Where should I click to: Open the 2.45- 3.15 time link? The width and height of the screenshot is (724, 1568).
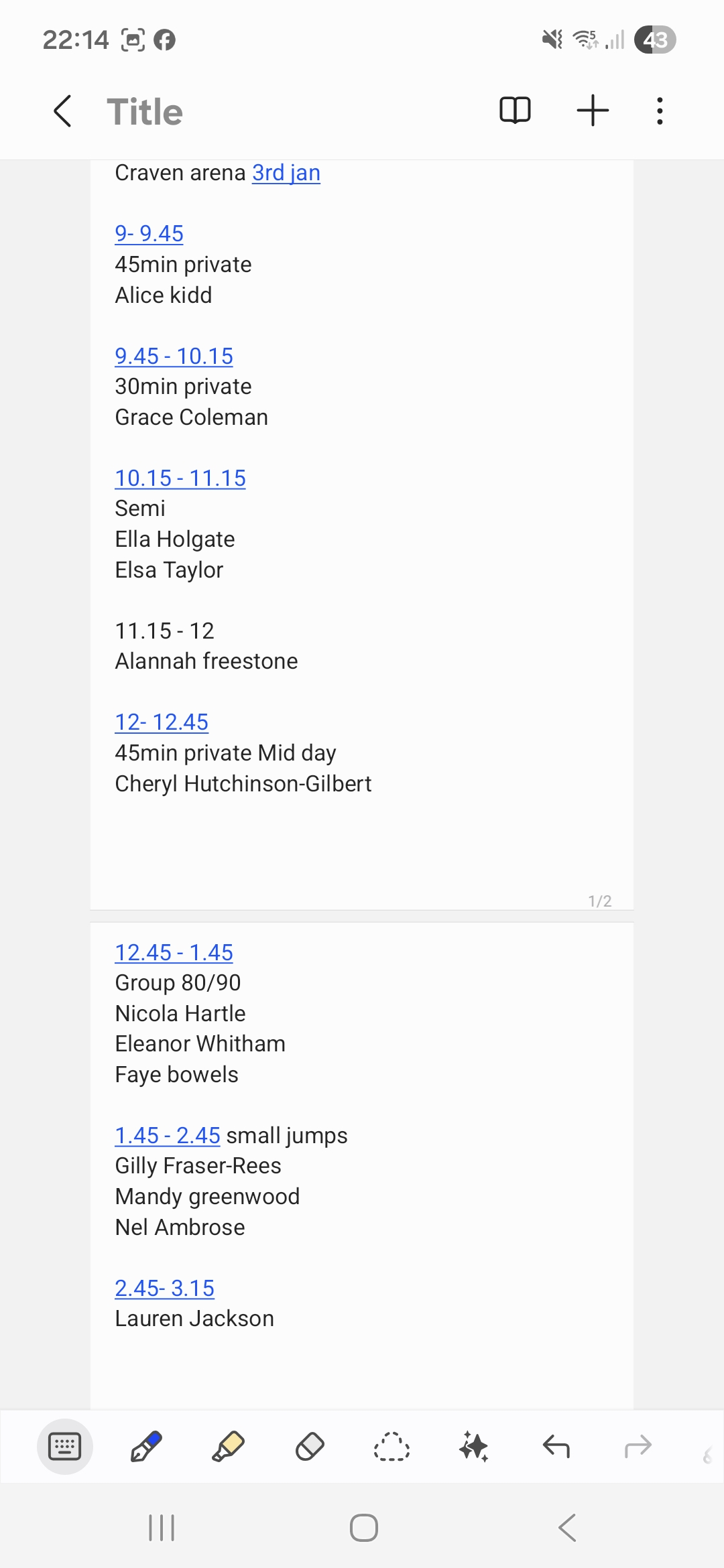pyautogui.click(x=164, y=1288)
